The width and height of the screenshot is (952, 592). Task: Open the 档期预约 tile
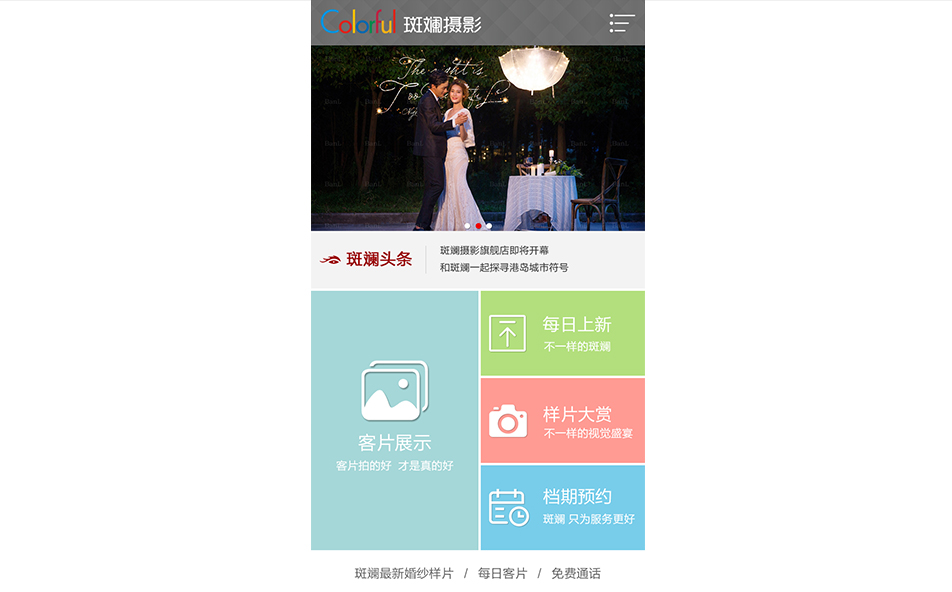[x=562, y=507]
